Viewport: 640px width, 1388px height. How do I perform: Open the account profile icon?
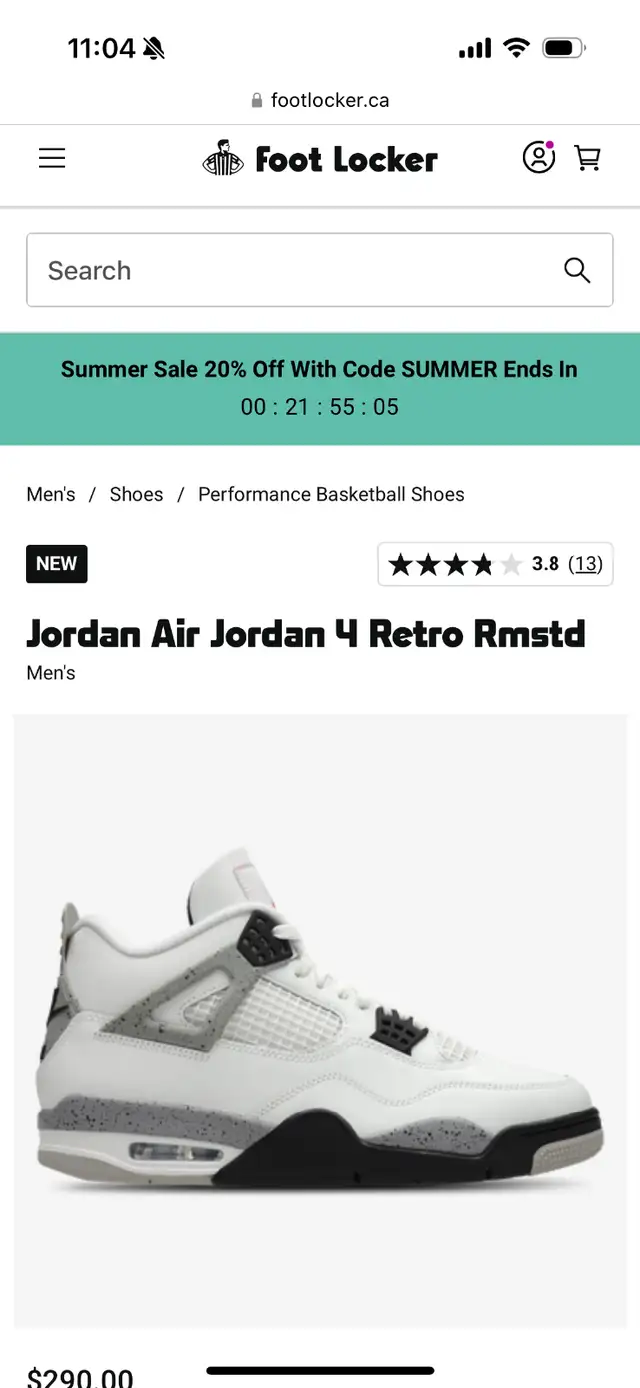538,157
